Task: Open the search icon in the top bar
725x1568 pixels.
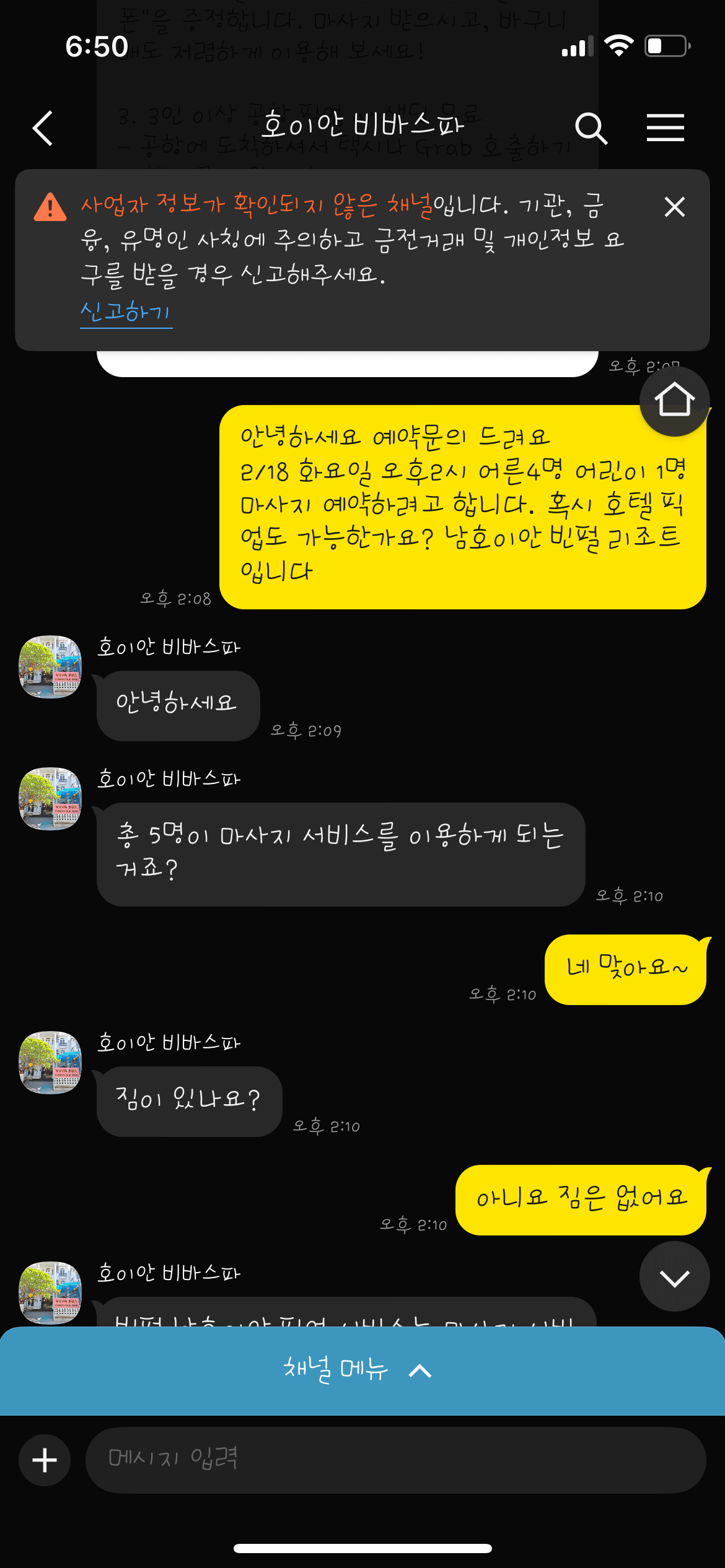Action: coord(592,127)
